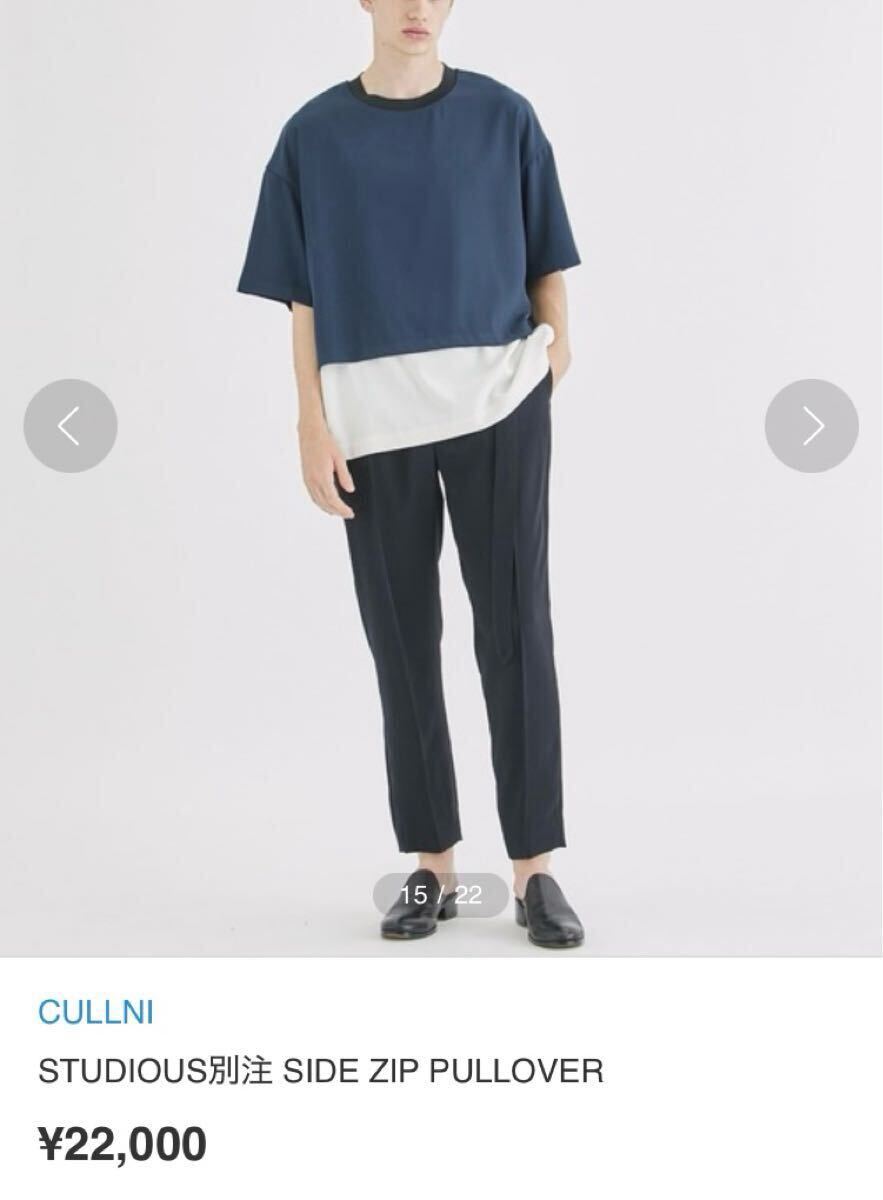Viewport: 883px width, 1200px height.
Task: Show the next product photo
Action: coord(811,426)
